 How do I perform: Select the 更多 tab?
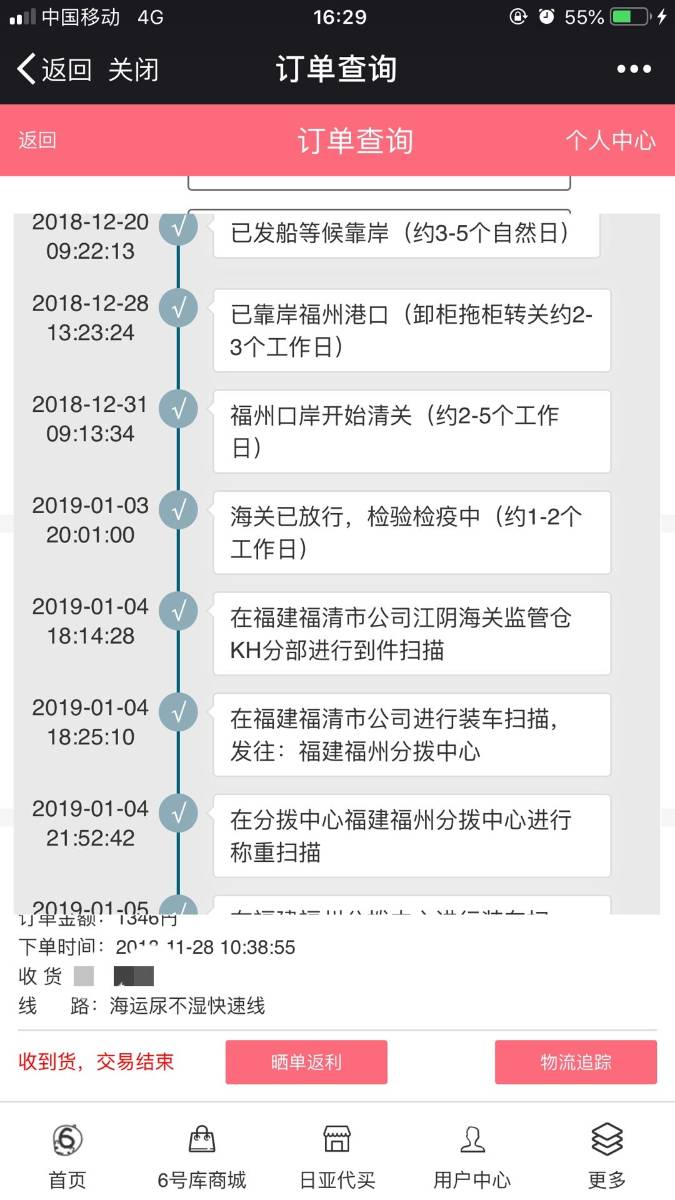click(x=607, y=1156)
